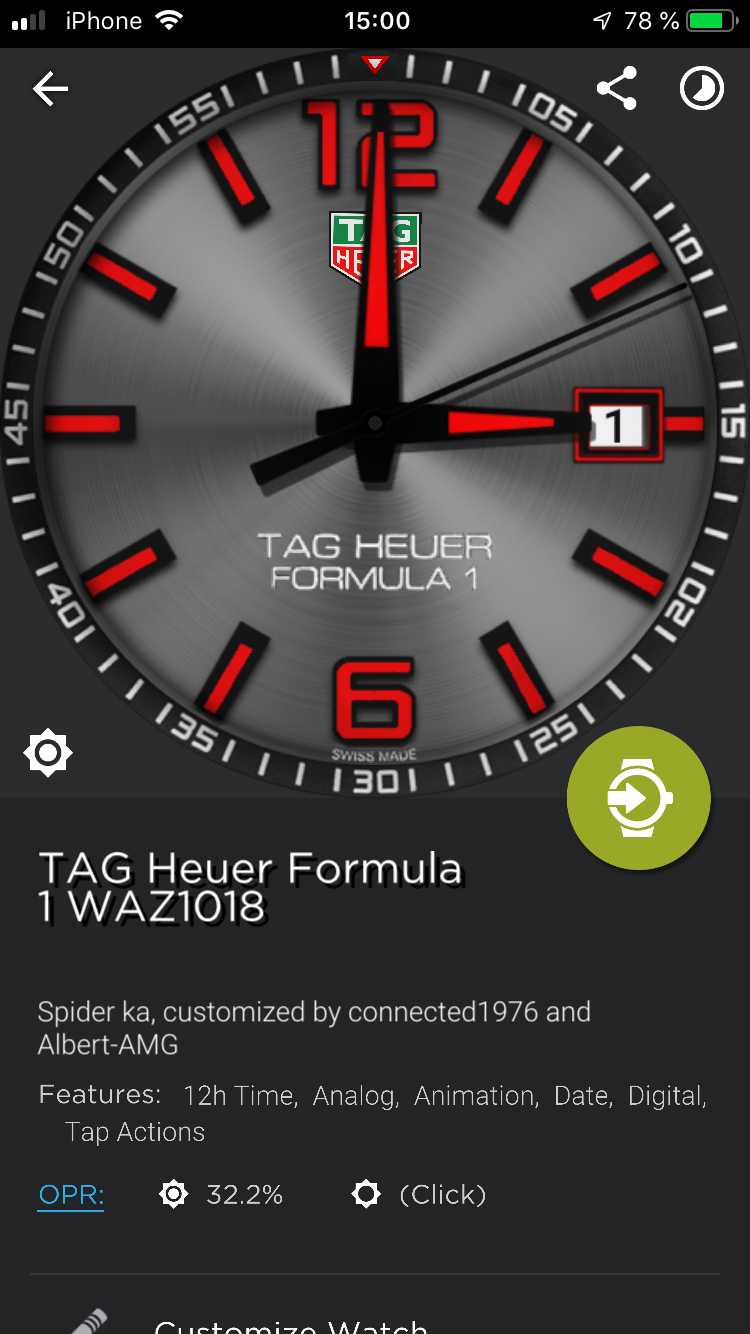Viewport: 750px width, 1334px height.
Task: Open the OPR link
Action: 71,1195
